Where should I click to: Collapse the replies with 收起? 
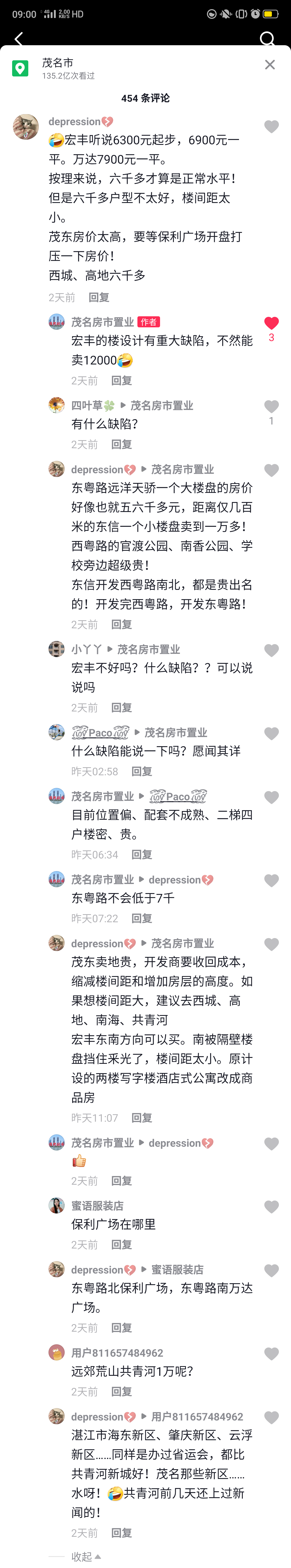pyautogui.click(x=85, y=1556)
